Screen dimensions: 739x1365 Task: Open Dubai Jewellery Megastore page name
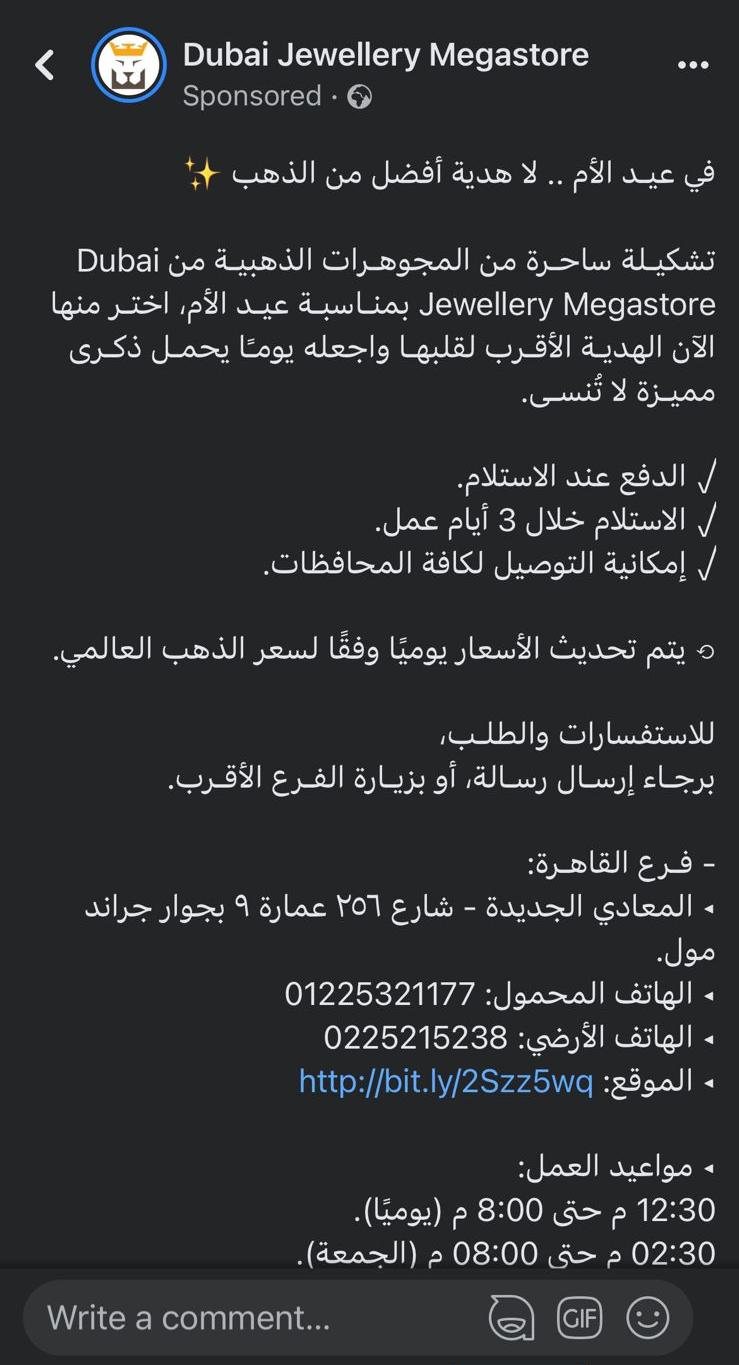click(x=386, y=55)
